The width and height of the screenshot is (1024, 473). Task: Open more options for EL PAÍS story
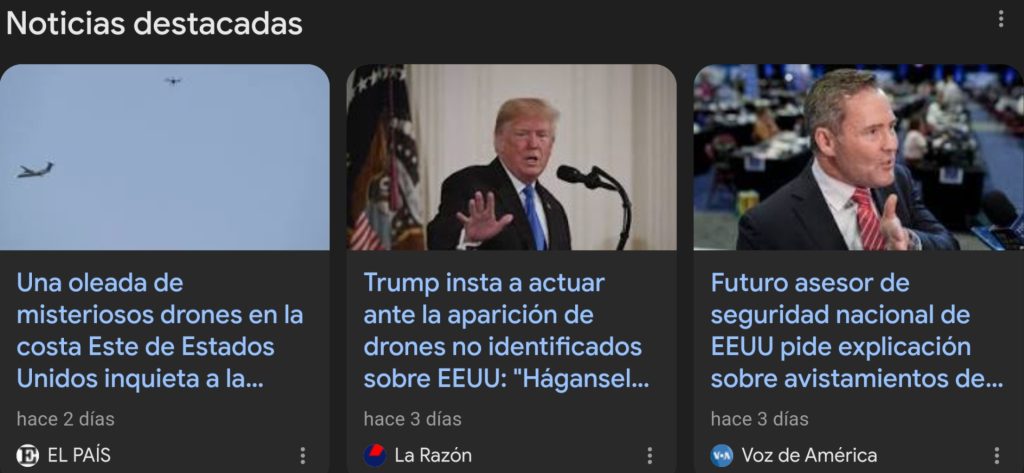(x=303, y=456)
